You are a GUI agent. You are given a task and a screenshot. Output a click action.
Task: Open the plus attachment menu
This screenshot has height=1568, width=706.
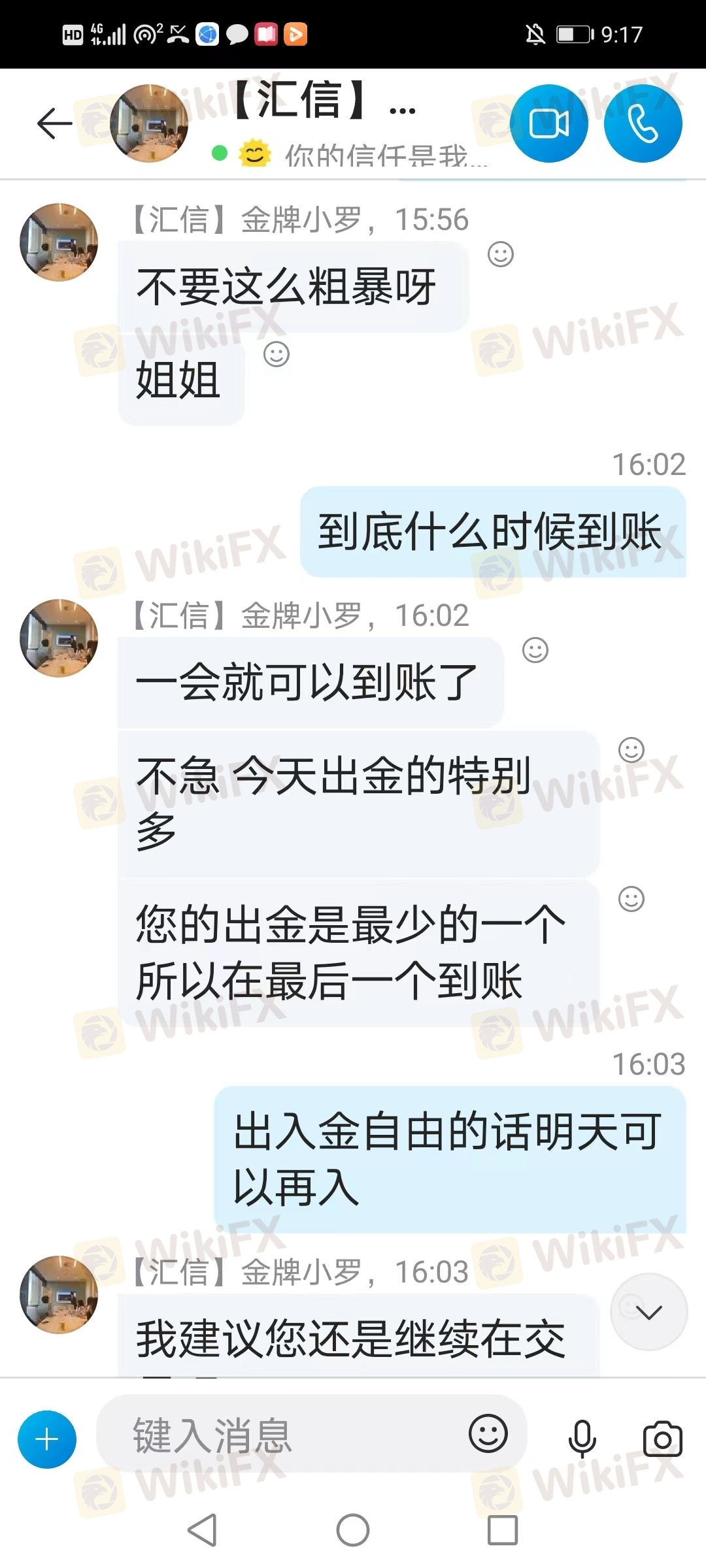point(47,1439)
